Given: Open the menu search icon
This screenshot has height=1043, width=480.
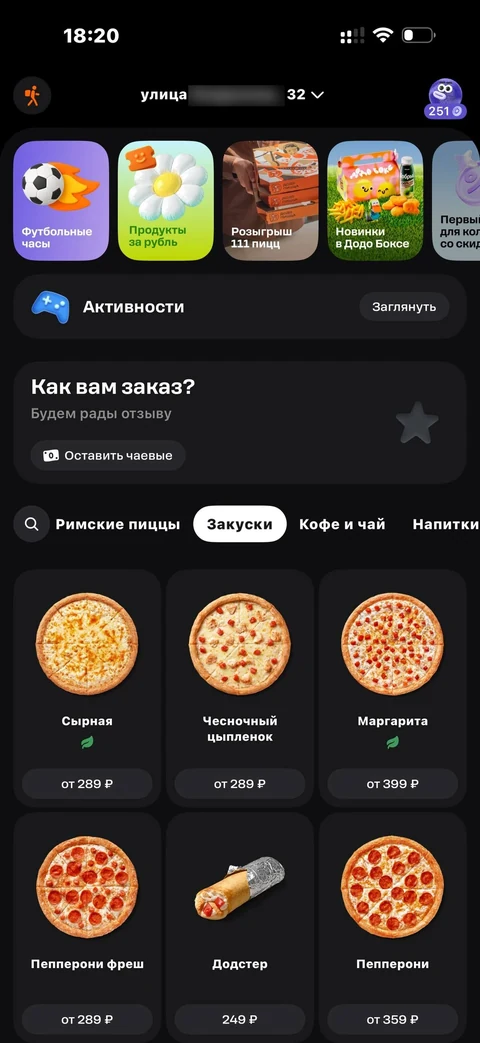Looking at the screenshot, I should point(31,524).
